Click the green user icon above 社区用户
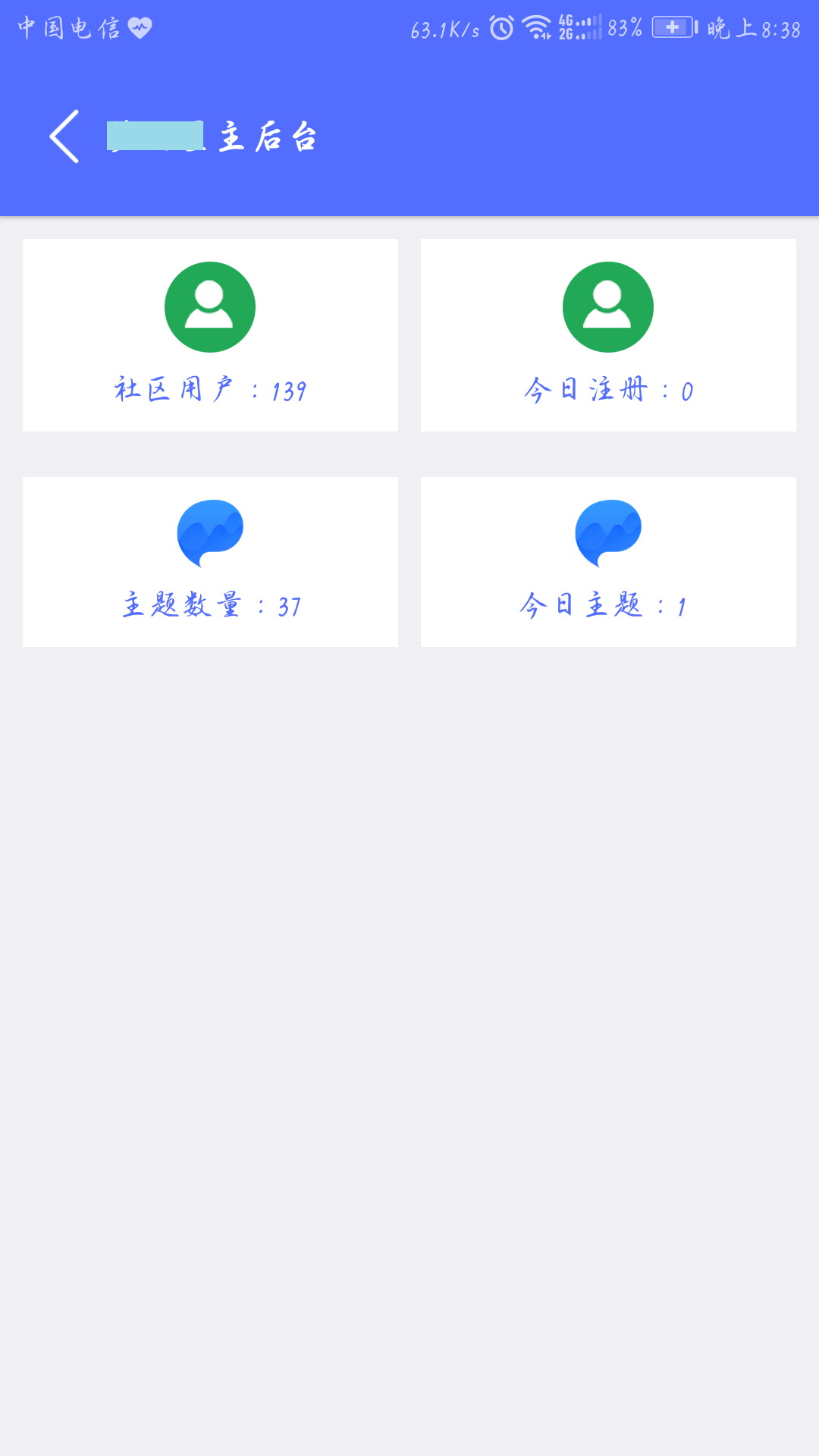This screenshot has width=819, height=1456. pos(210,306)
